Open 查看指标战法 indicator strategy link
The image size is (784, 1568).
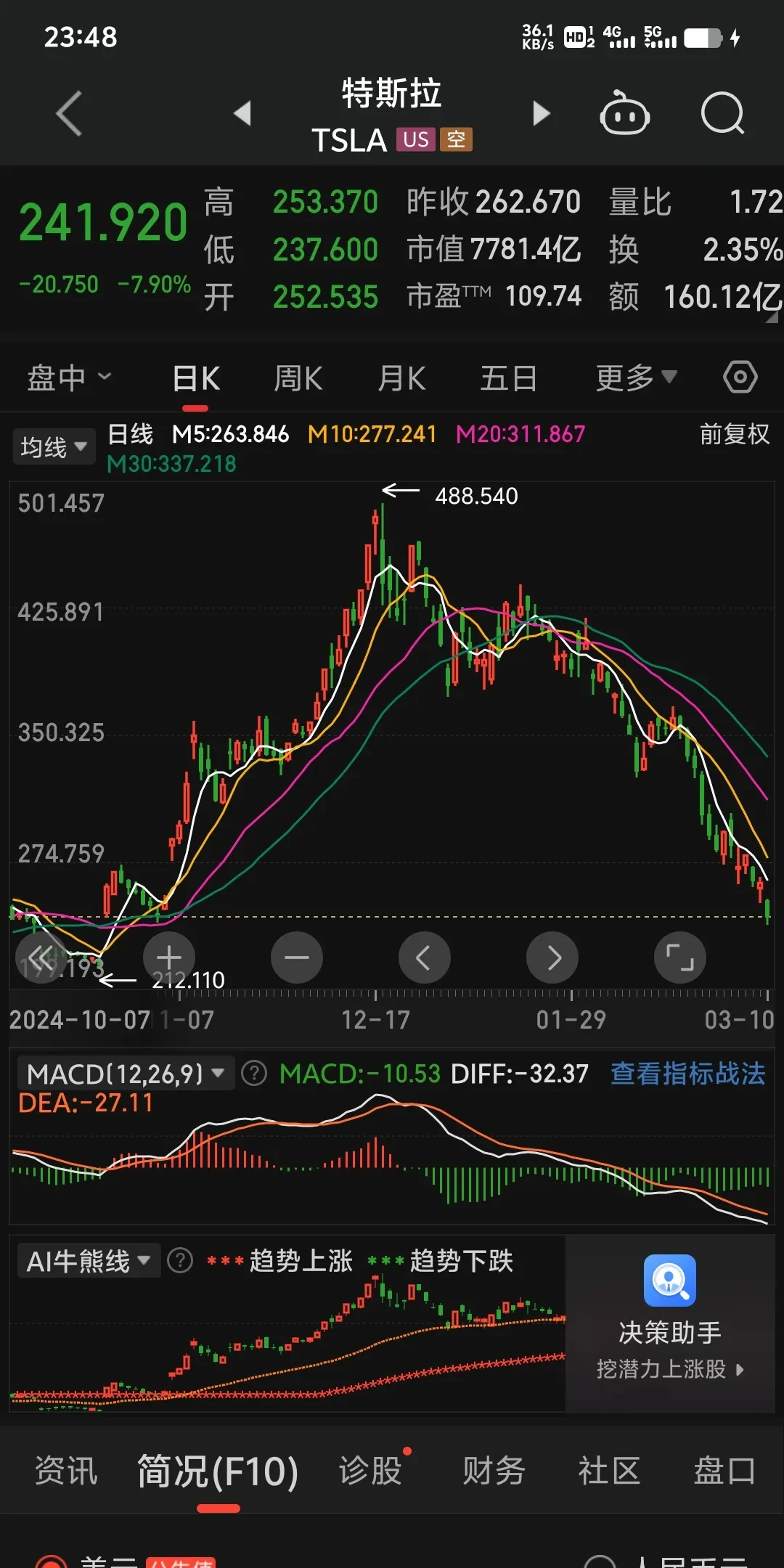click(x=686, y=1073)
